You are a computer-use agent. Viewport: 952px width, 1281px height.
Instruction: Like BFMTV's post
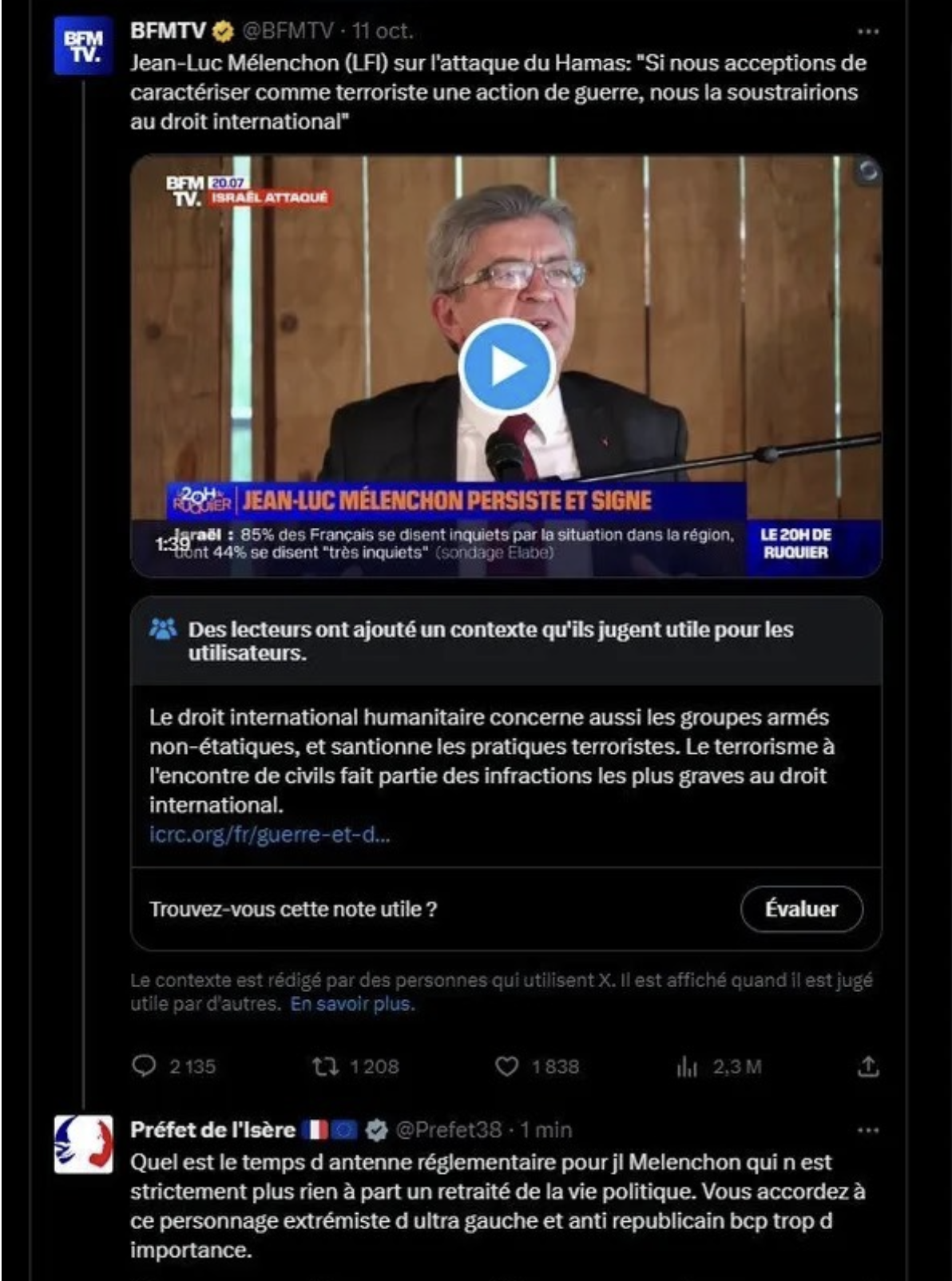[x=507, y=1066]
